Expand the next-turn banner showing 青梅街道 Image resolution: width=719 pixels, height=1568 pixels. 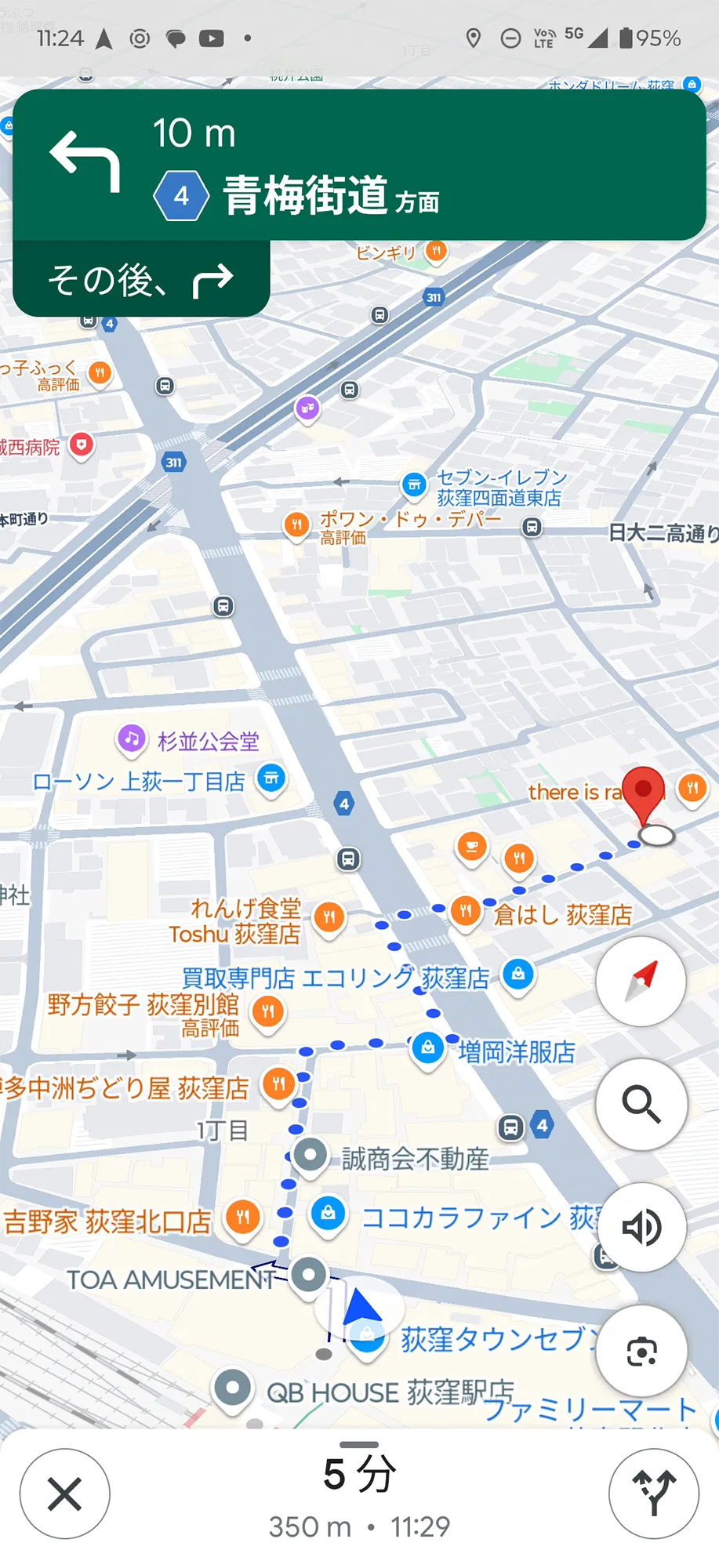pyautogui.click(x=359, y=165)
